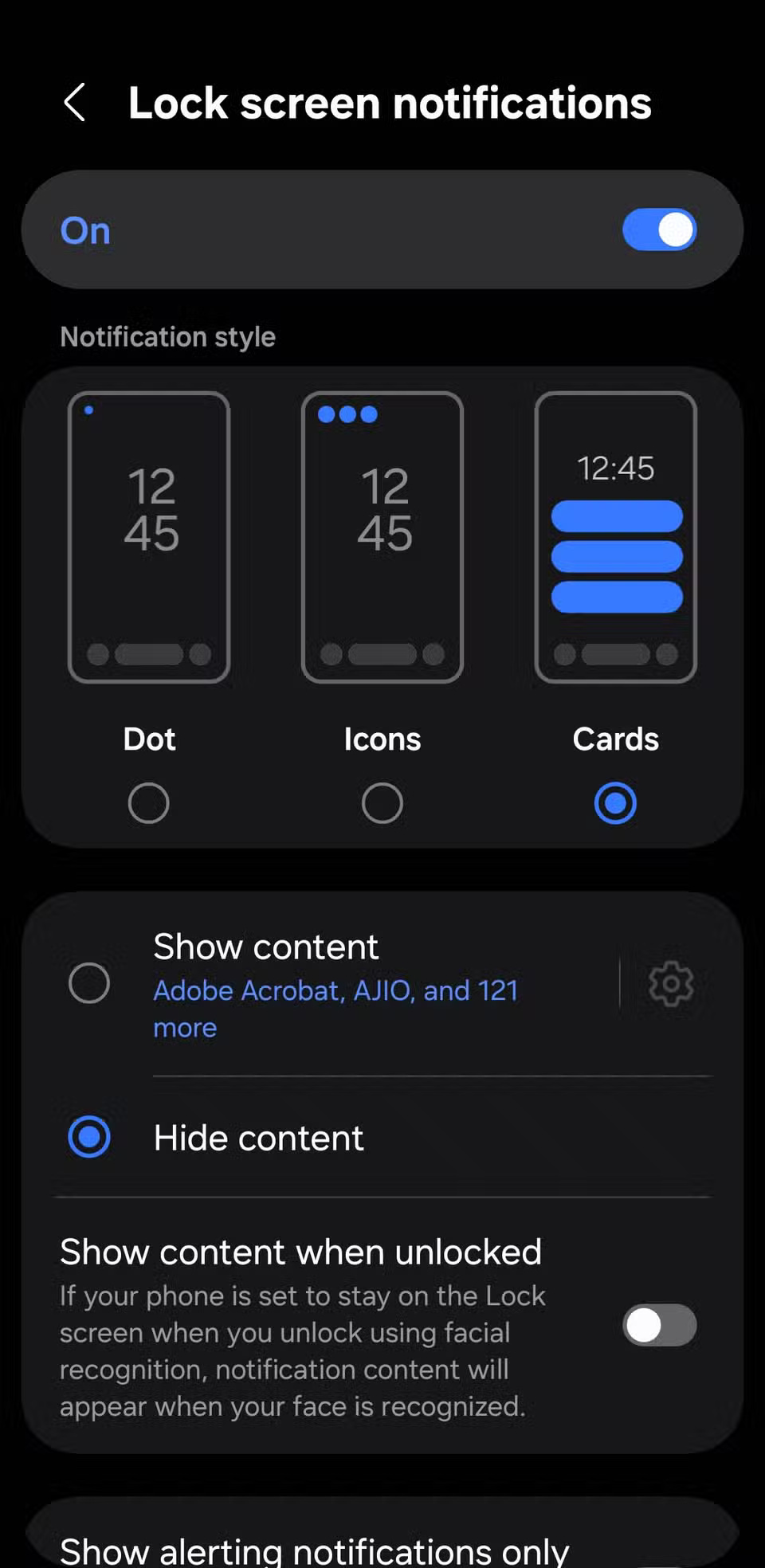Select the Icons notification style
This screenshot has height=1568, width=765.
point(382,802)
